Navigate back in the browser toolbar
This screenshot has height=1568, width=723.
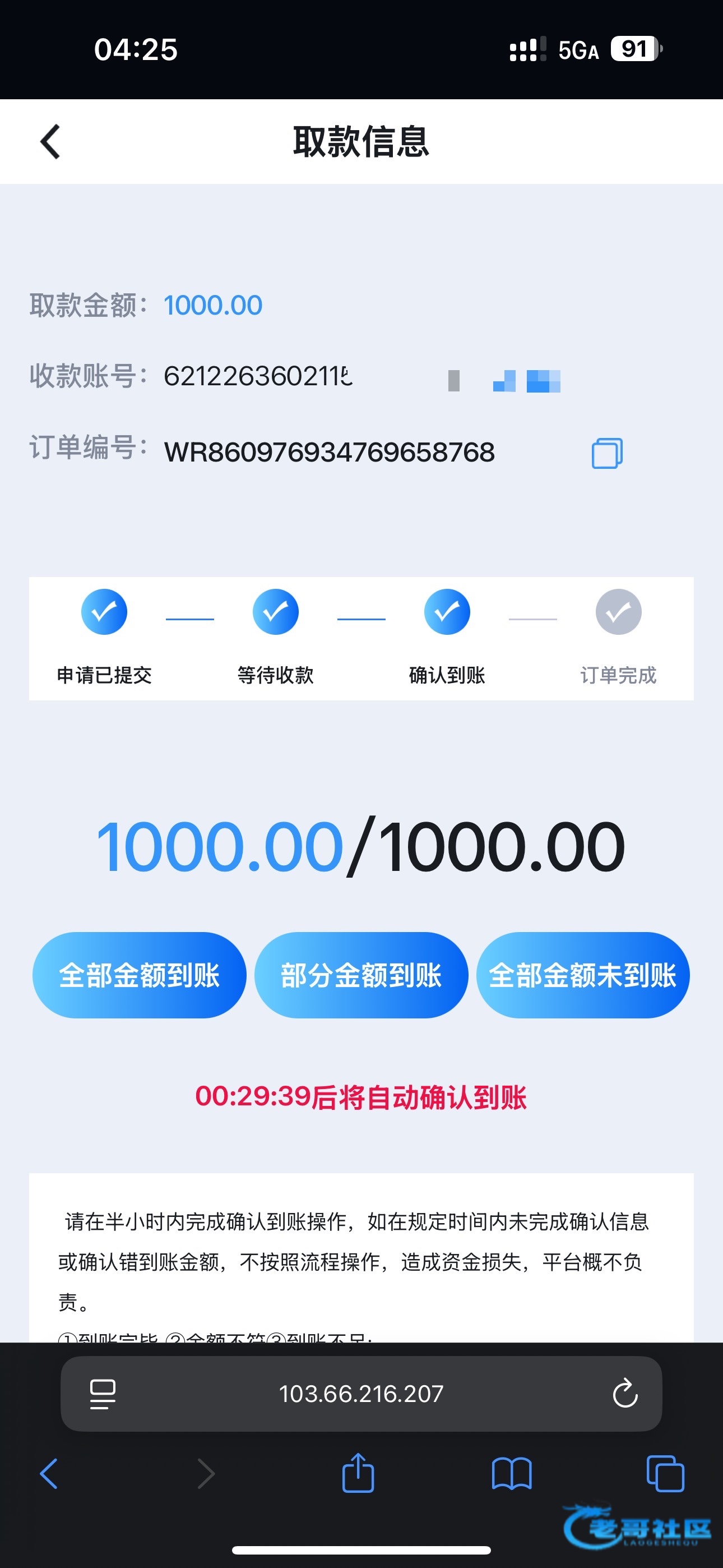tap(49, 1474)
